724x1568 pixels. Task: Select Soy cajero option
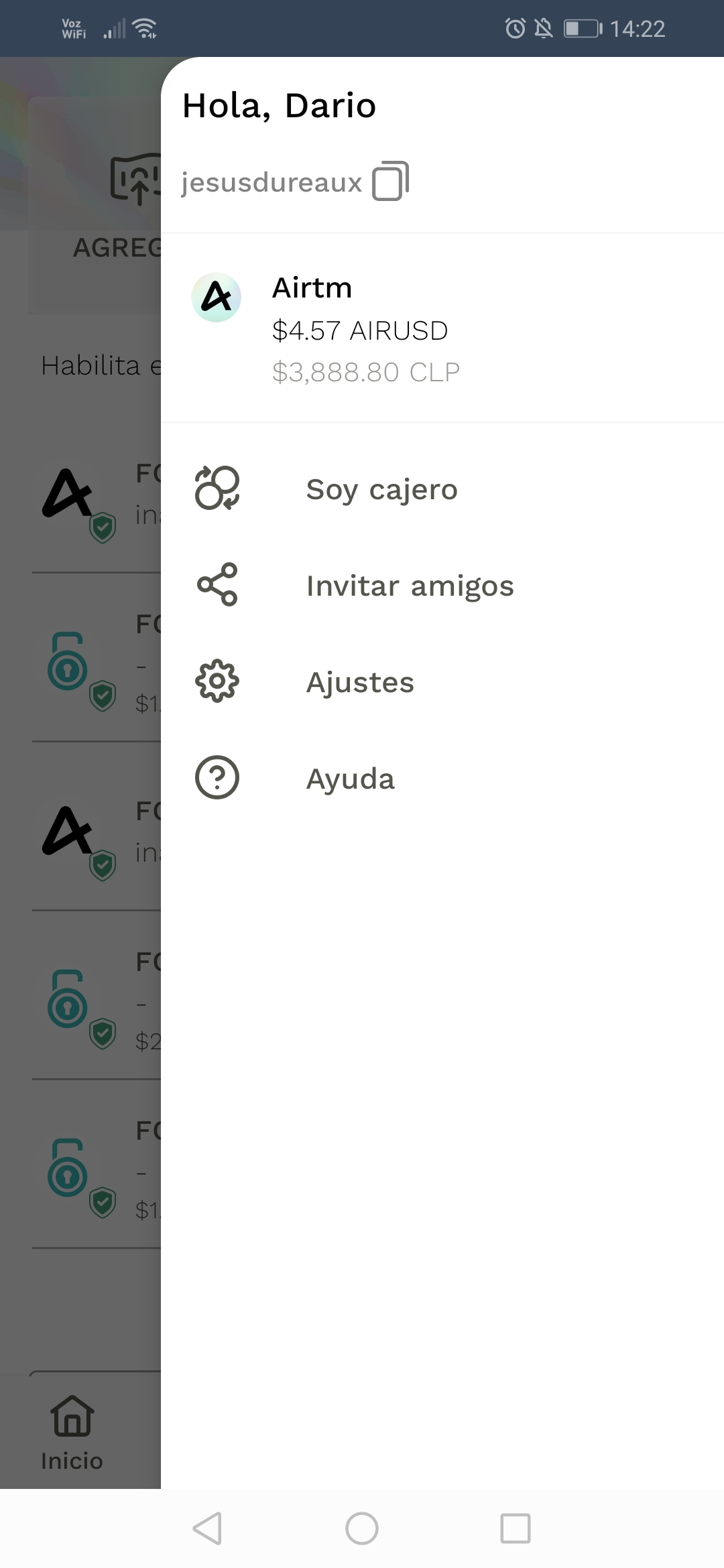point(442,488)
